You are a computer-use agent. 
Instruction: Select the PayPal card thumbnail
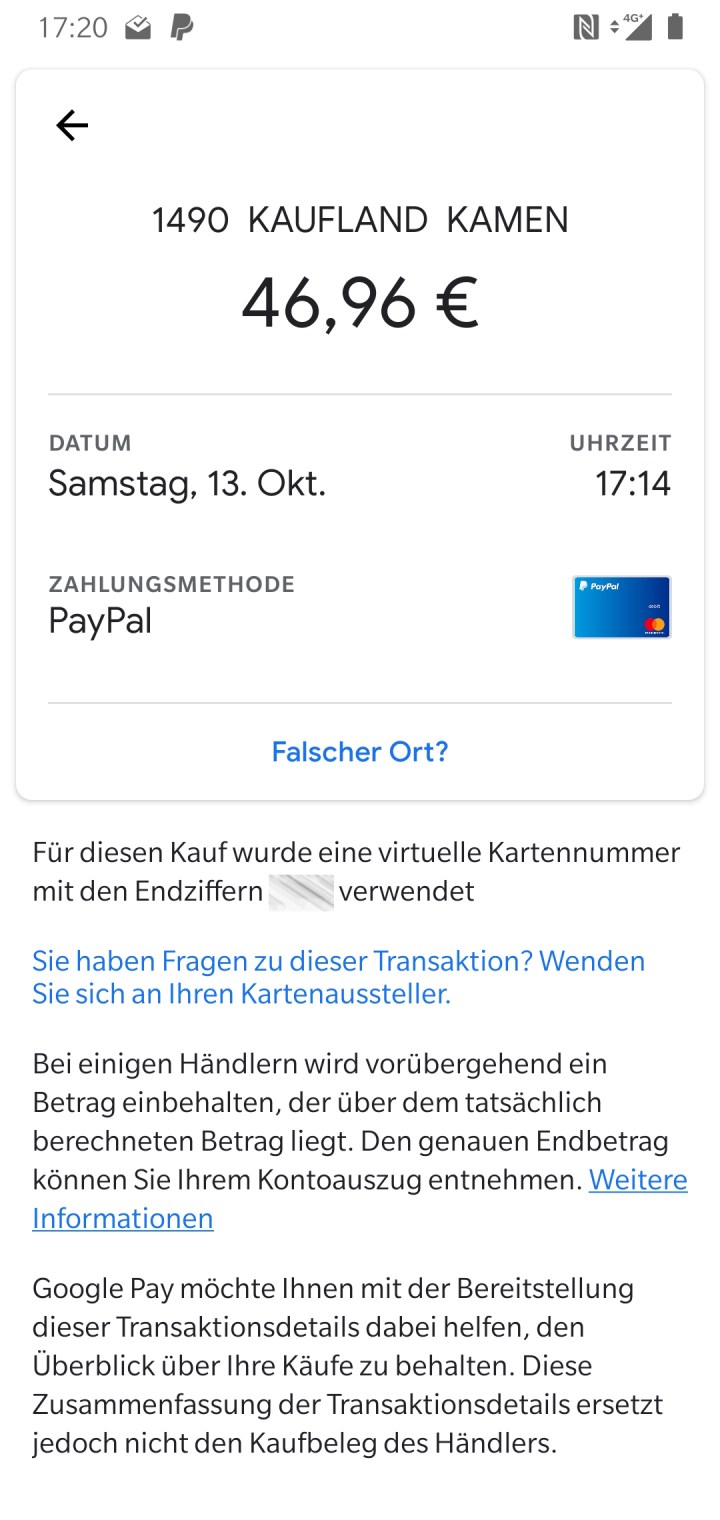(621, 607)
